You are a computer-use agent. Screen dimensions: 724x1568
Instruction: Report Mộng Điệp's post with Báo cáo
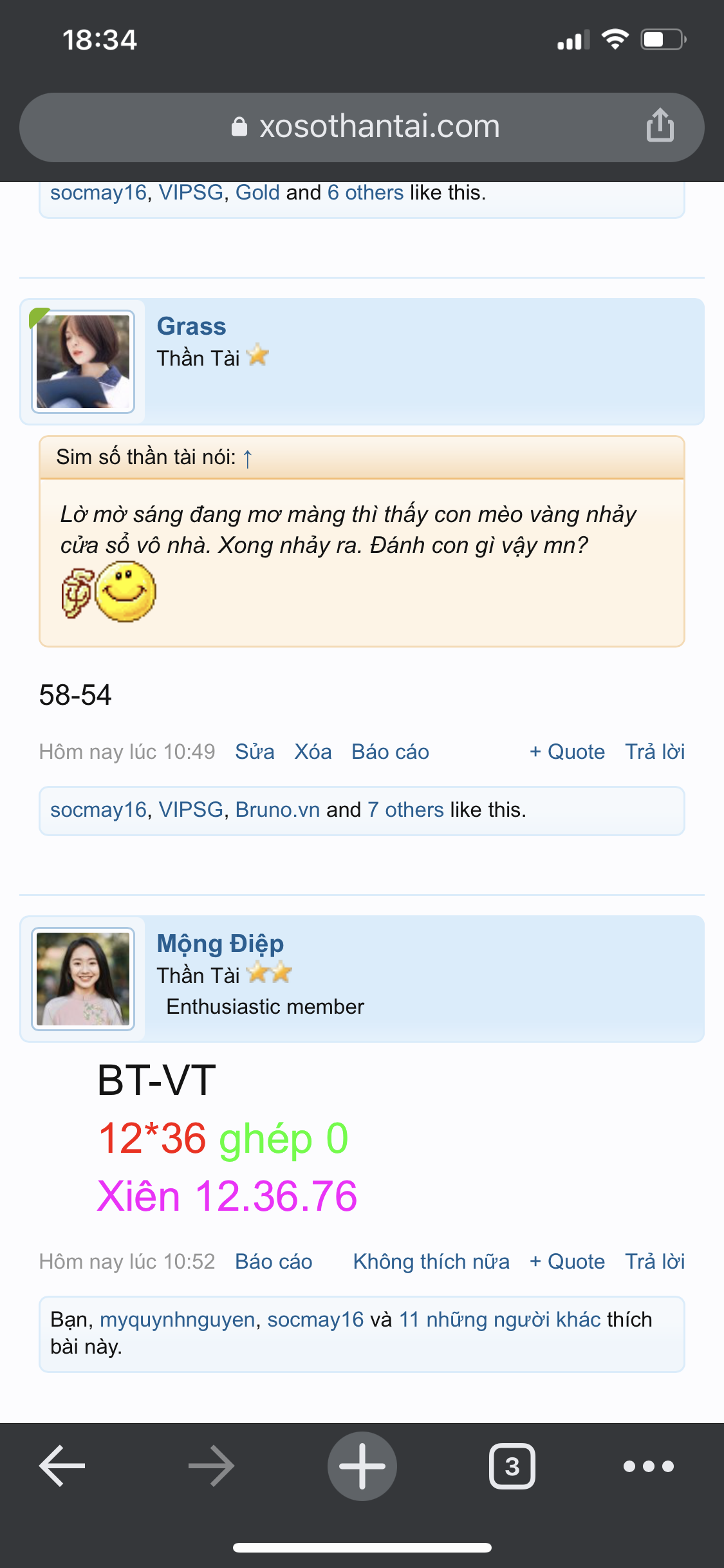(x=274, y=1262)
